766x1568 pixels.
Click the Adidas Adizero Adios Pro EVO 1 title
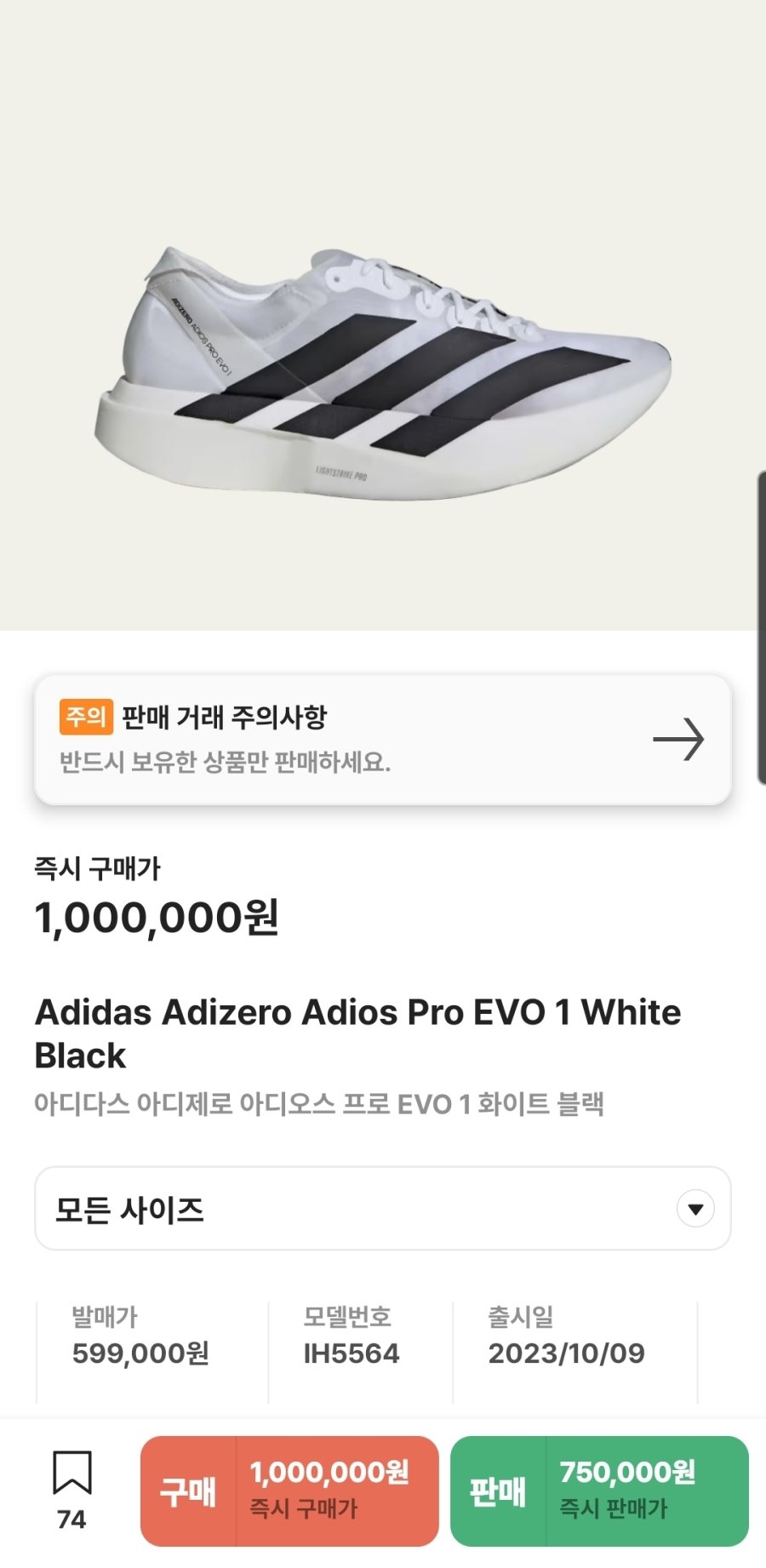pyautogui.click(x=357, y=1034)
